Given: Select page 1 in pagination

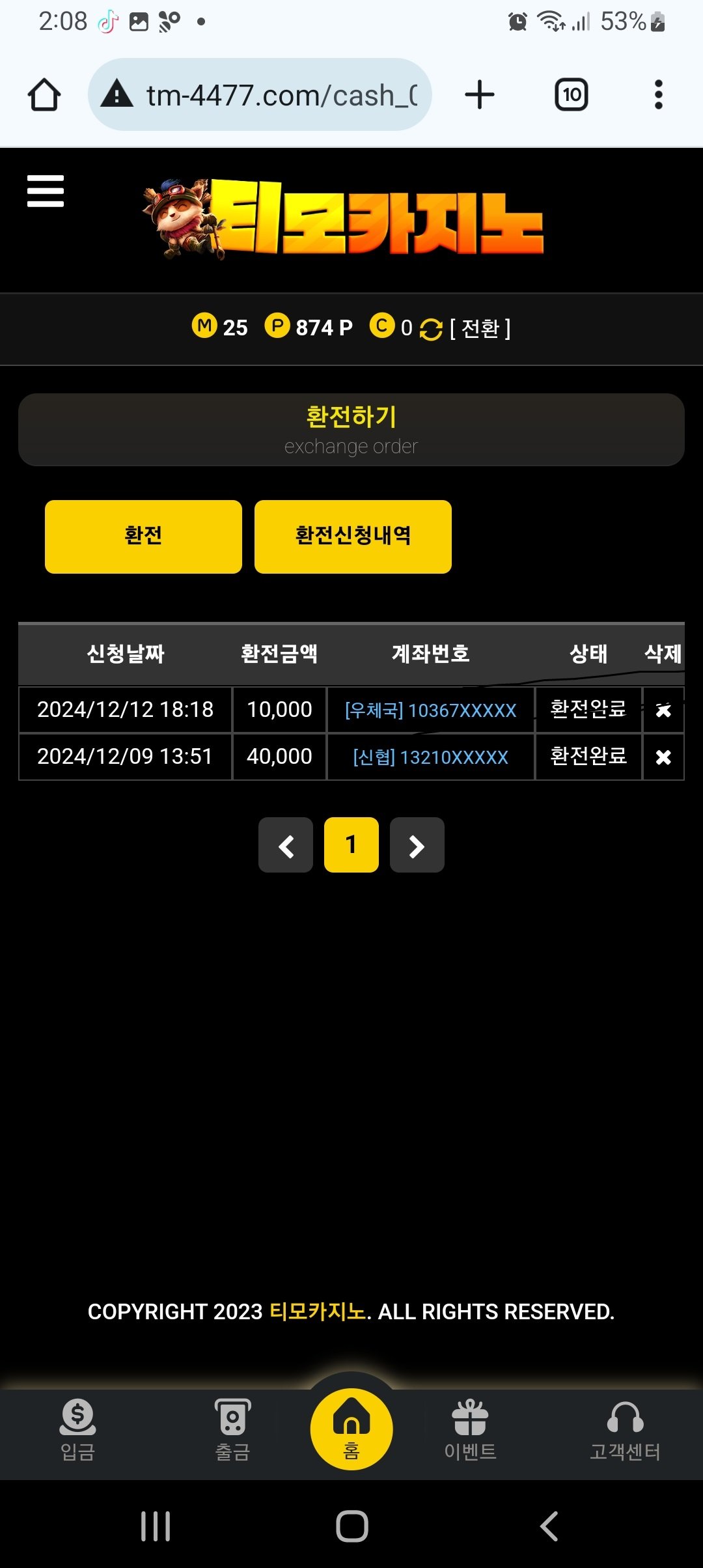Looking at the screenshot, I should [x=351, y=845].
